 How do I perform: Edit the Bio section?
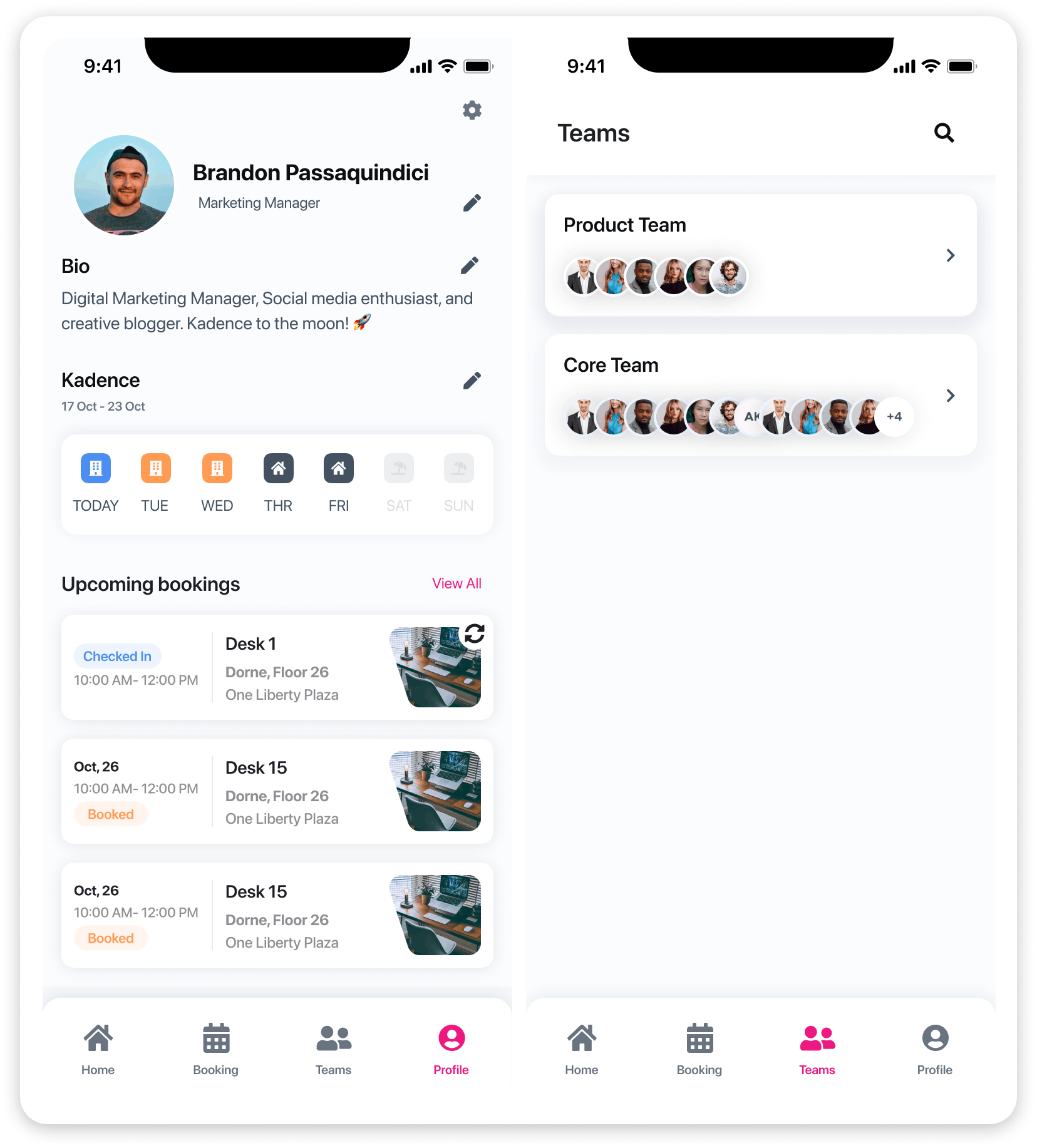469,266
